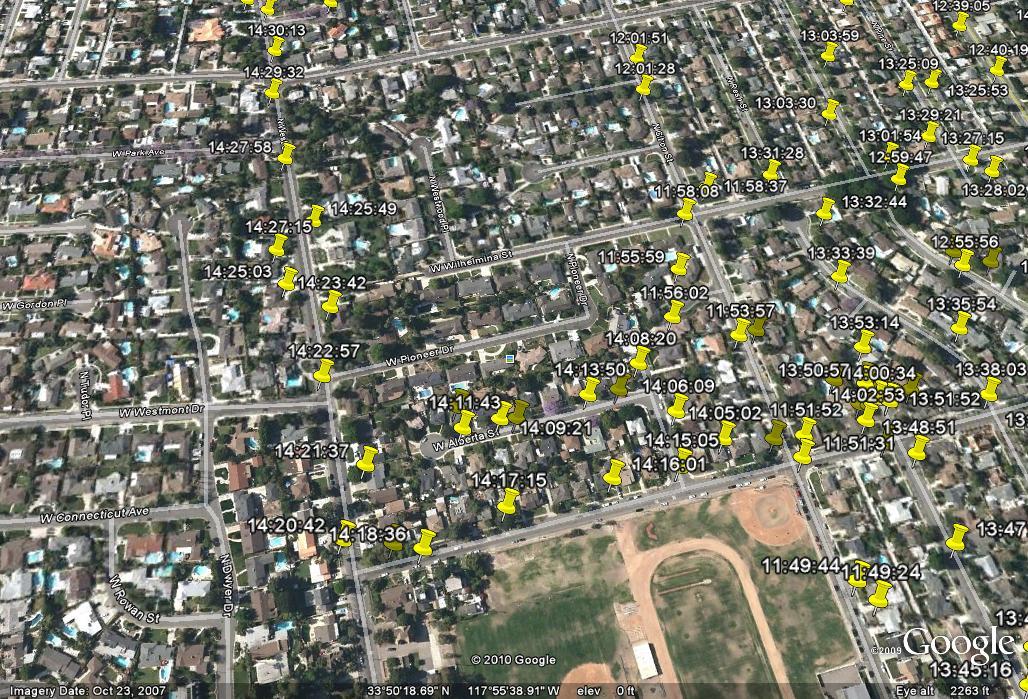Open the 14:29:32 placemark

[x=273, y=89]
